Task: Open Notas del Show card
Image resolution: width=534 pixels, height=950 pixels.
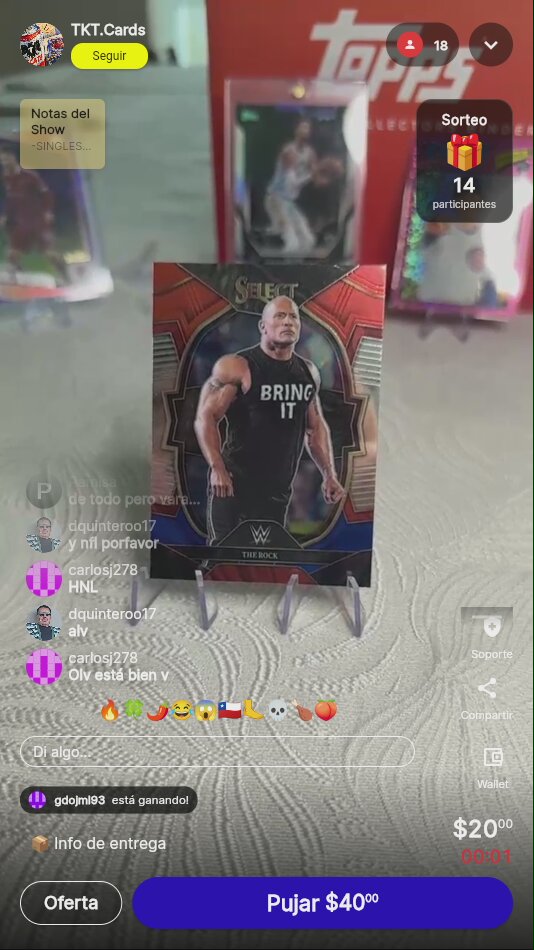Action: (62, 134)
